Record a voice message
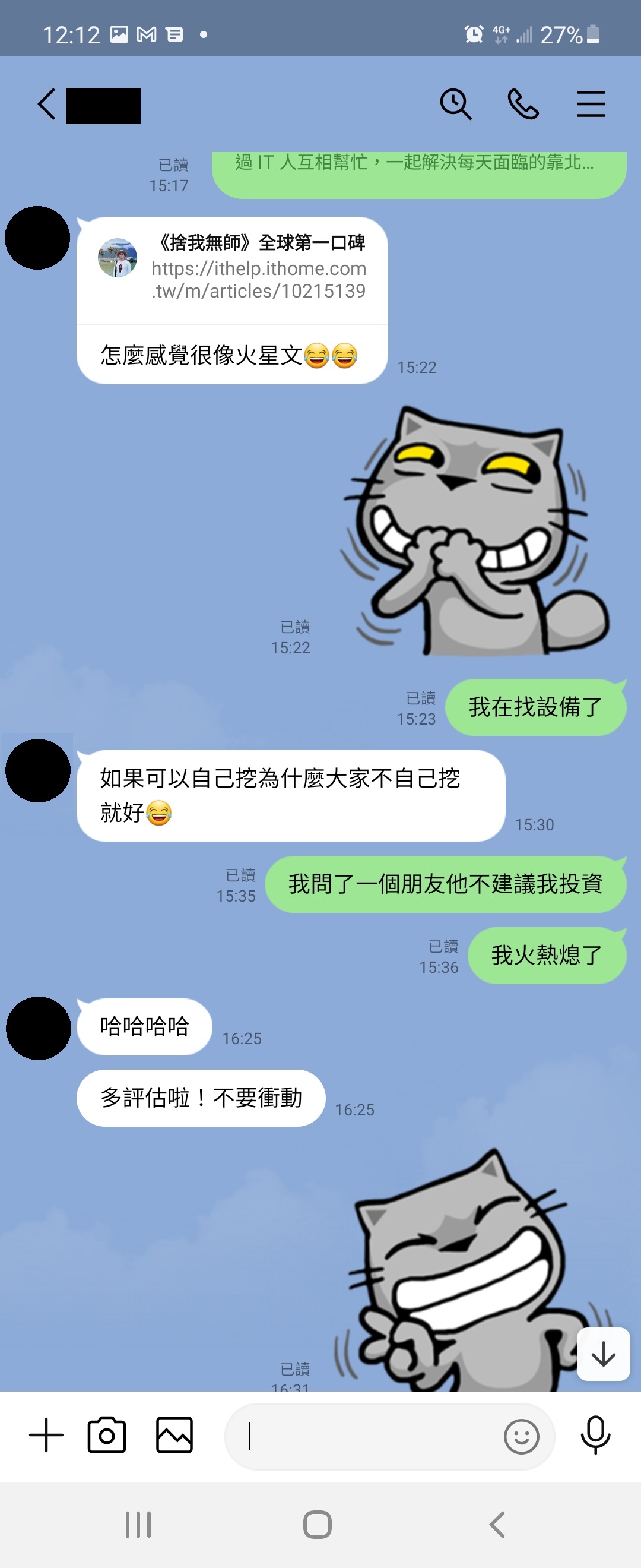The height and width of the screenshot is (1568, 641). [x=595, y=1436]
